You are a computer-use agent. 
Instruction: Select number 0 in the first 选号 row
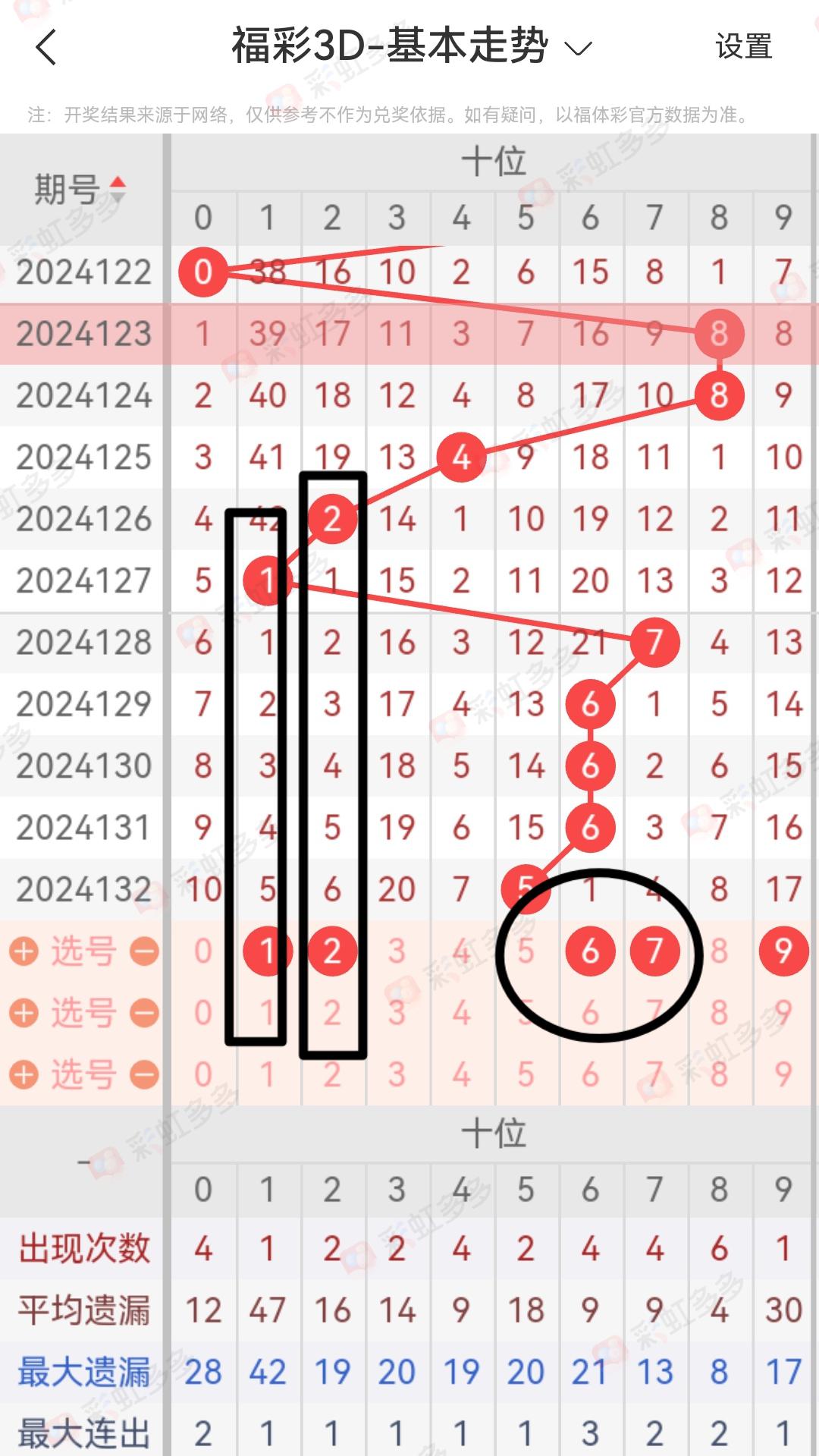click(202, 951)
